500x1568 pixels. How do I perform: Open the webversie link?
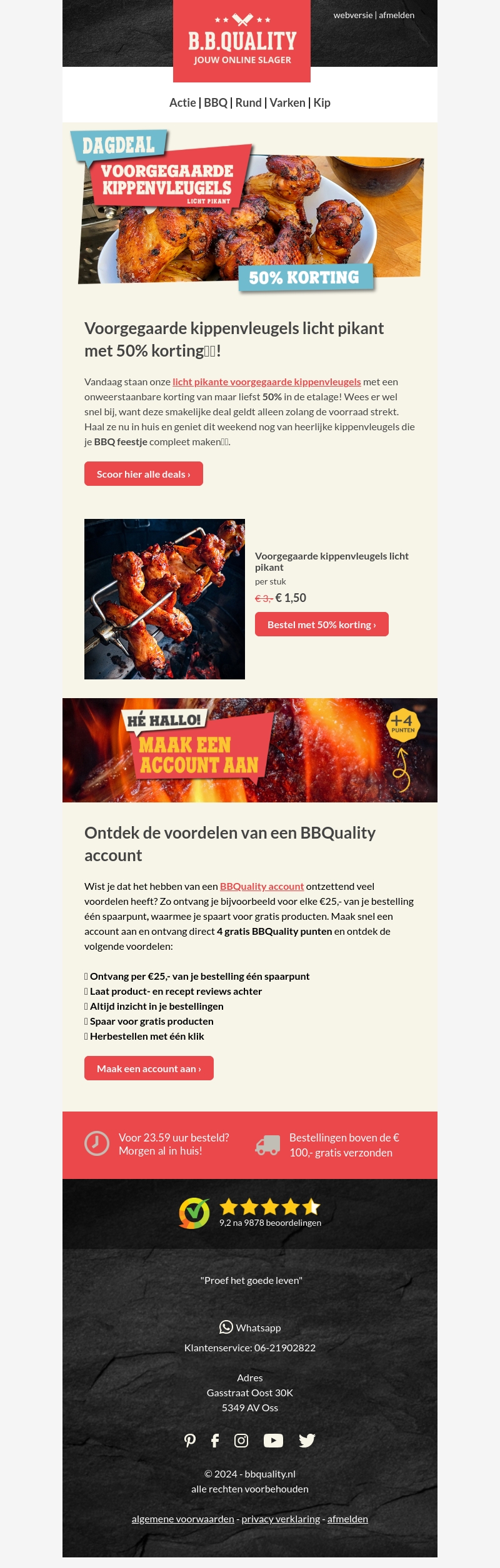click(x=352, y=15)
